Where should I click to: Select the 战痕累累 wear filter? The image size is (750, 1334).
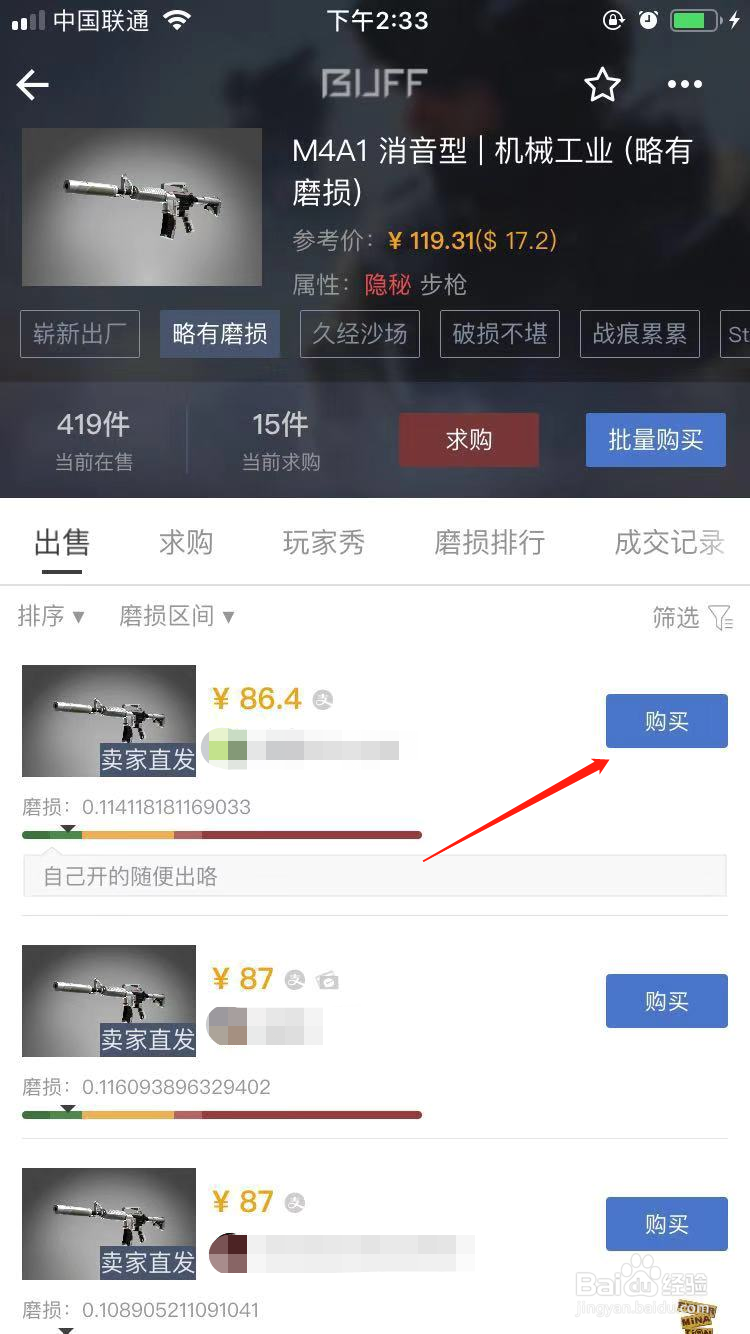tap(640, 334)
